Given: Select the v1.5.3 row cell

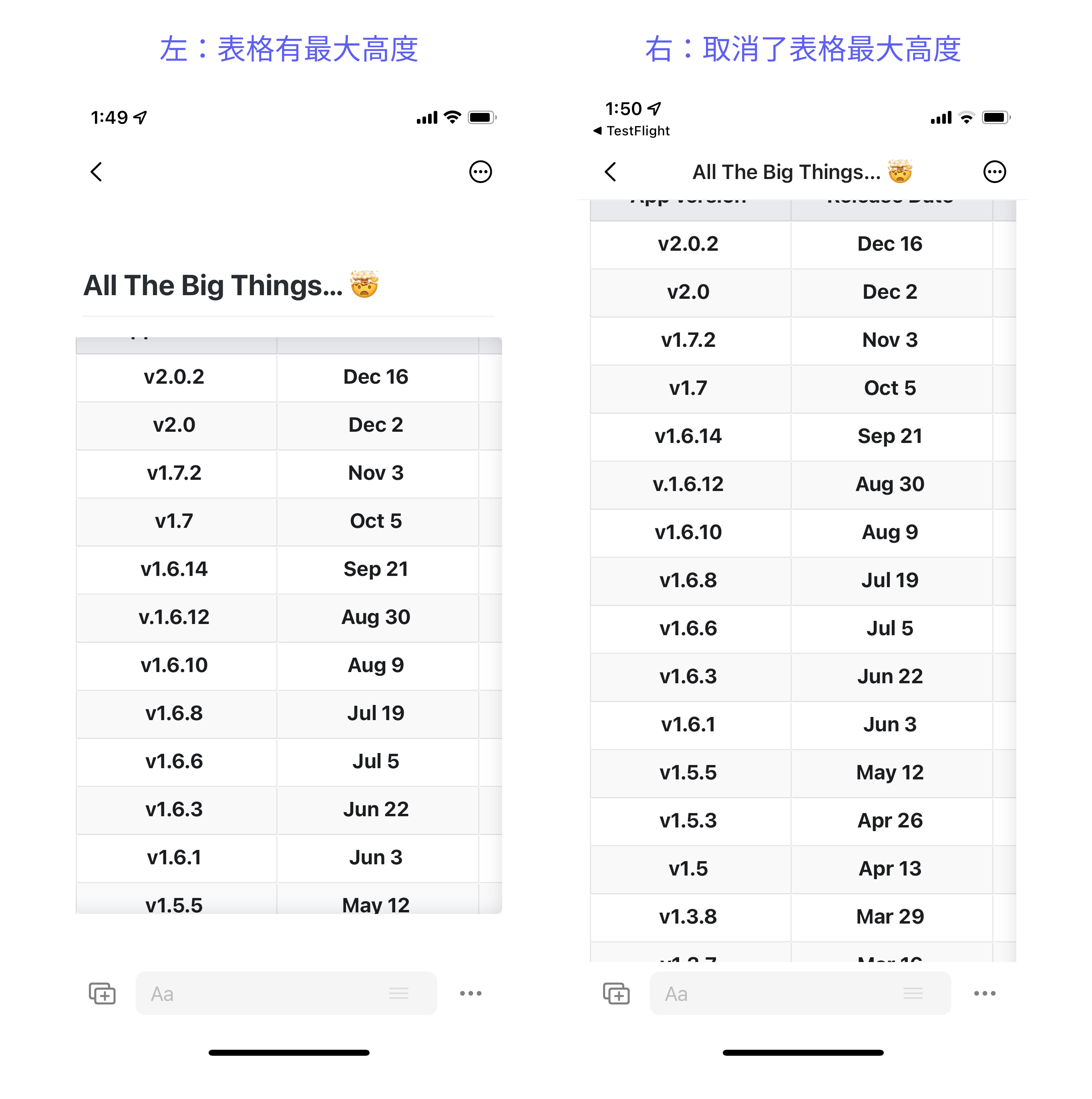Looking at the screenshot, I should [689, 821].
